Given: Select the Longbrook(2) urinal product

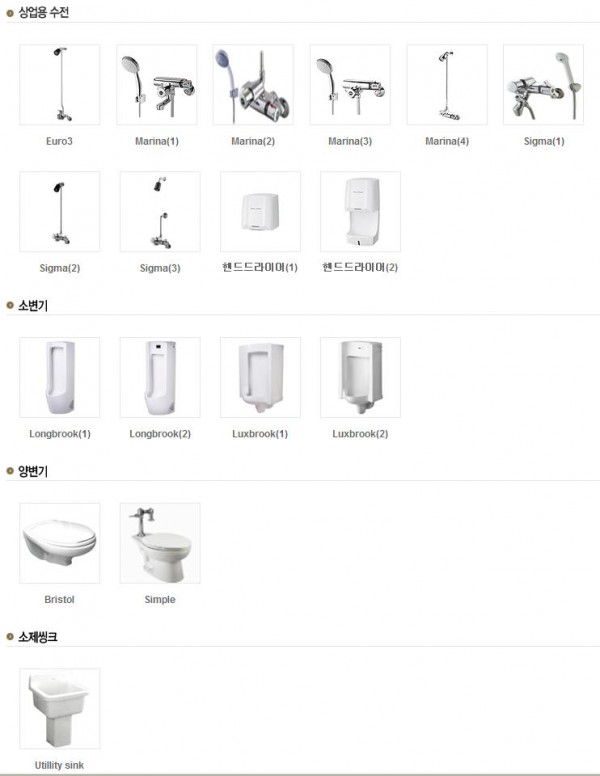Looking at the screenshot, I should (x=160, y=377).
